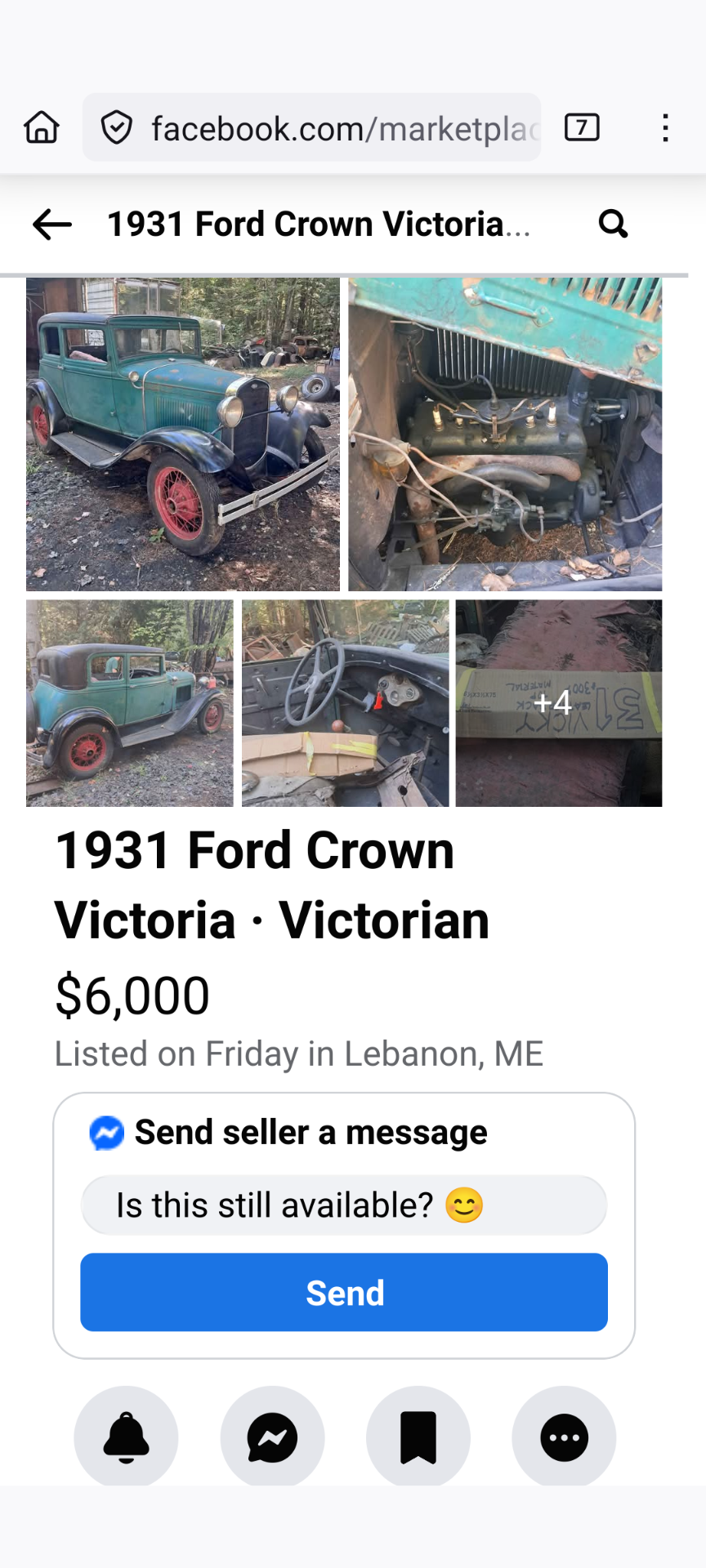Image resolution: width=706 pixels, height=1568 pixels.
Task: Go to the browser home page
Action: pos(42,127)
